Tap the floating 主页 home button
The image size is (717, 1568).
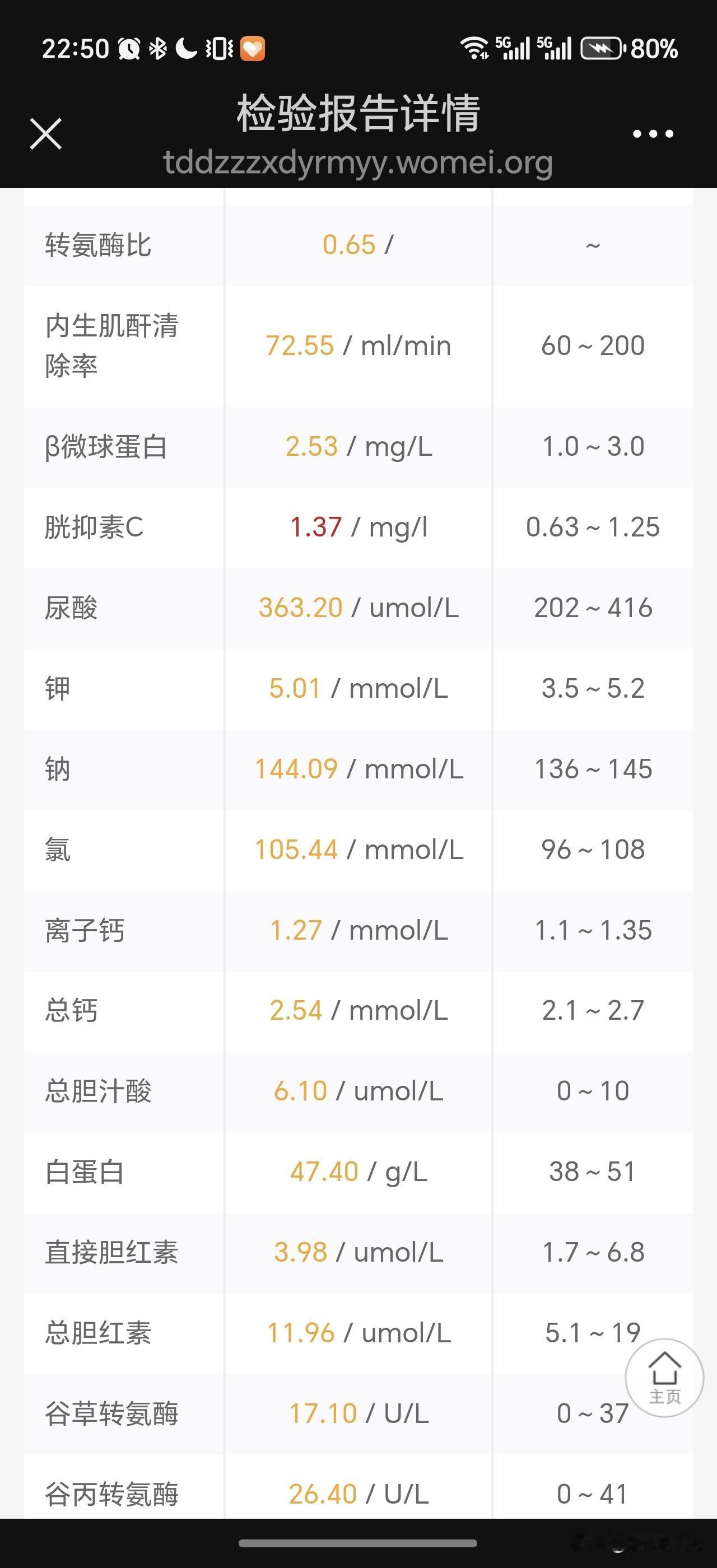(664, 1377)
